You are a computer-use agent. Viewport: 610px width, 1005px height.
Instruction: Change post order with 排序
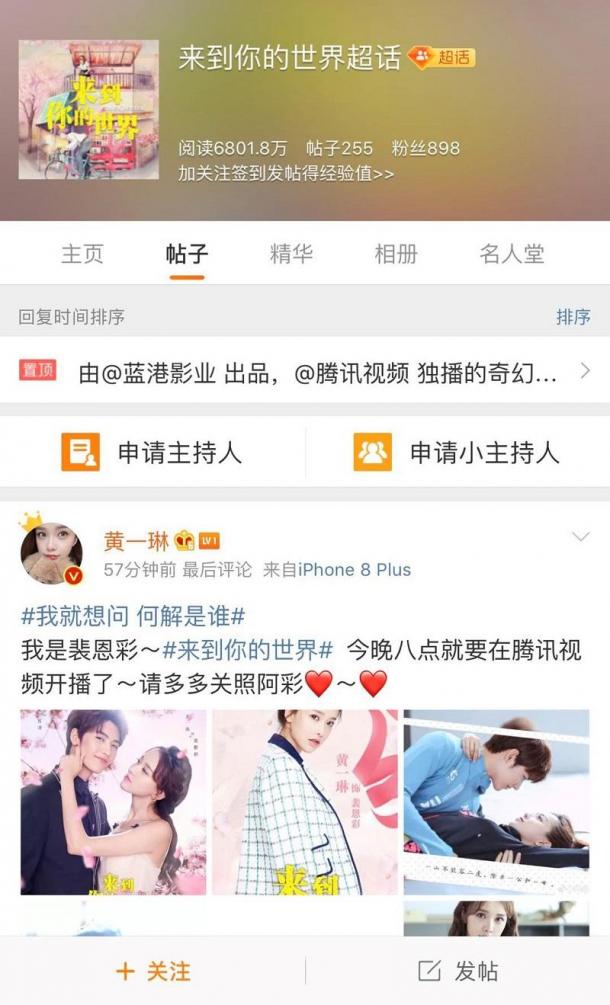pyautogui.click(x=573, y=317)
